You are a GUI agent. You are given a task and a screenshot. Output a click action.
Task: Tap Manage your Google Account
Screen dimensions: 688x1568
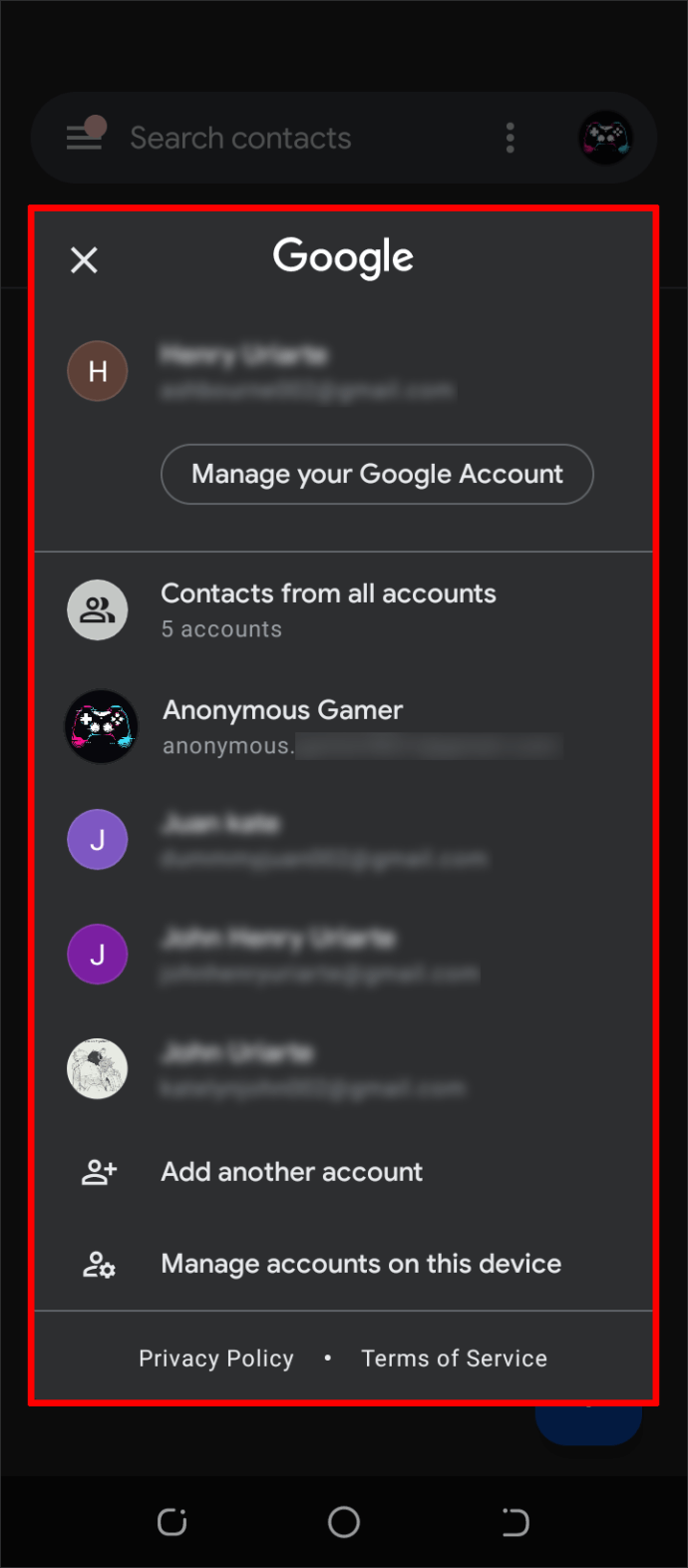(377, 474)
